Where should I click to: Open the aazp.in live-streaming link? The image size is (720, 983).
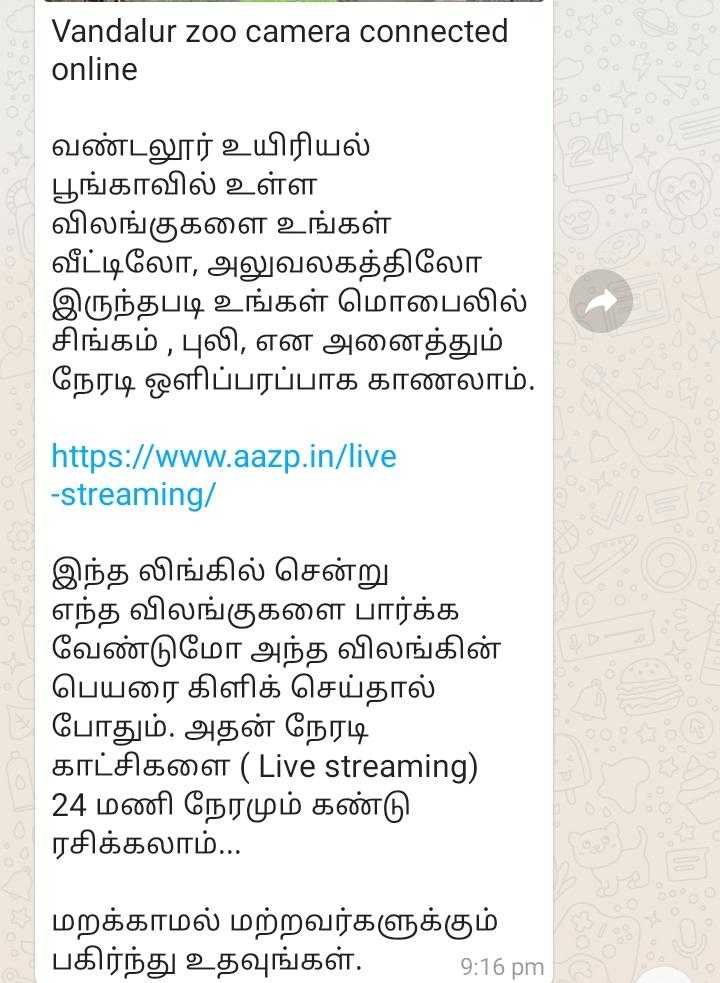(223, 457)
